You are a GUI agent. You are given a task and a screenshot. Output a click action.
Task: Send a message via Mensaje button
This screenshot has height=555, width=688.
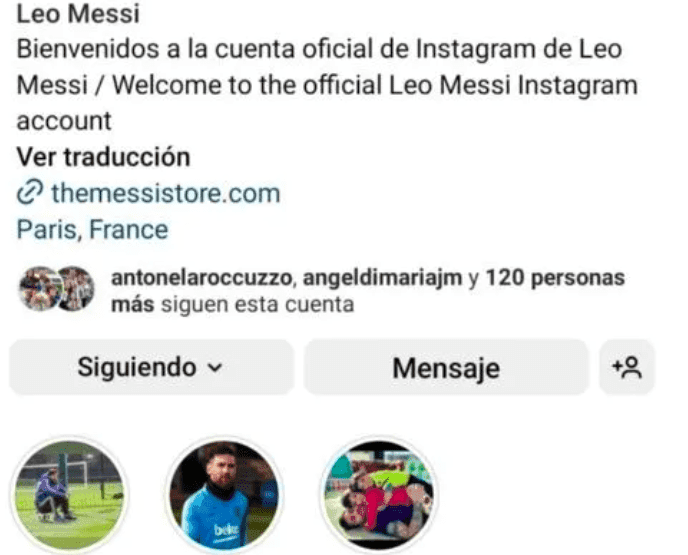445,368
